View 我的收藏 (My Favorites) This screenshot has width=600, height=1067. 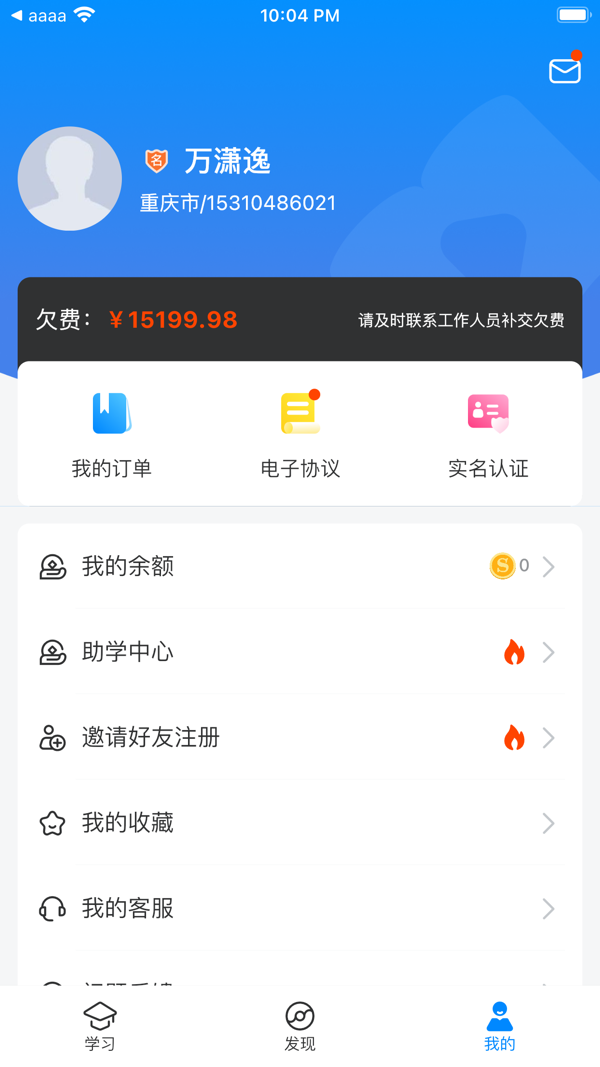pos(300,823)
